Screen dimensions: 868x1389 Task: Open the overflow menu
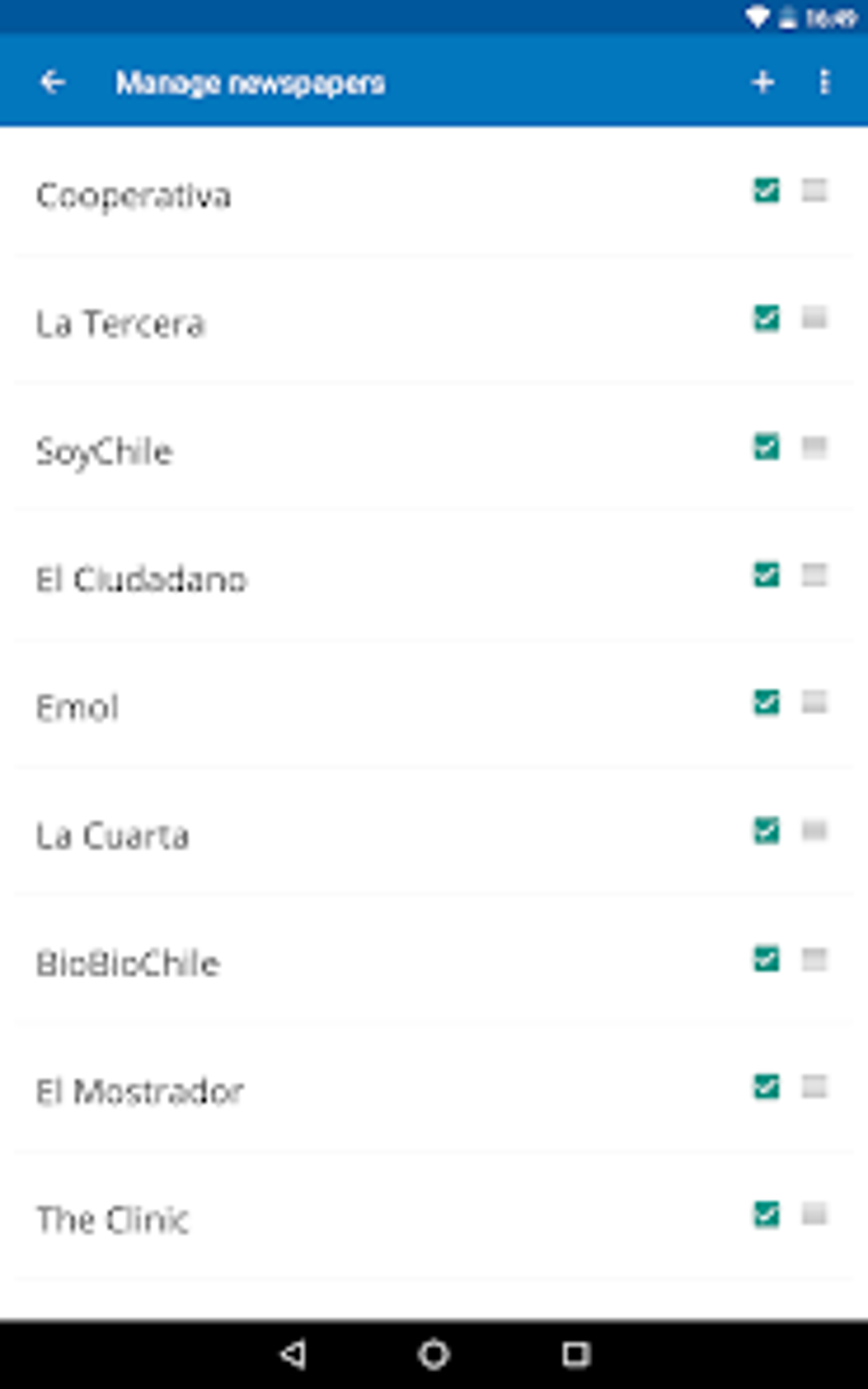coord(824,83)
